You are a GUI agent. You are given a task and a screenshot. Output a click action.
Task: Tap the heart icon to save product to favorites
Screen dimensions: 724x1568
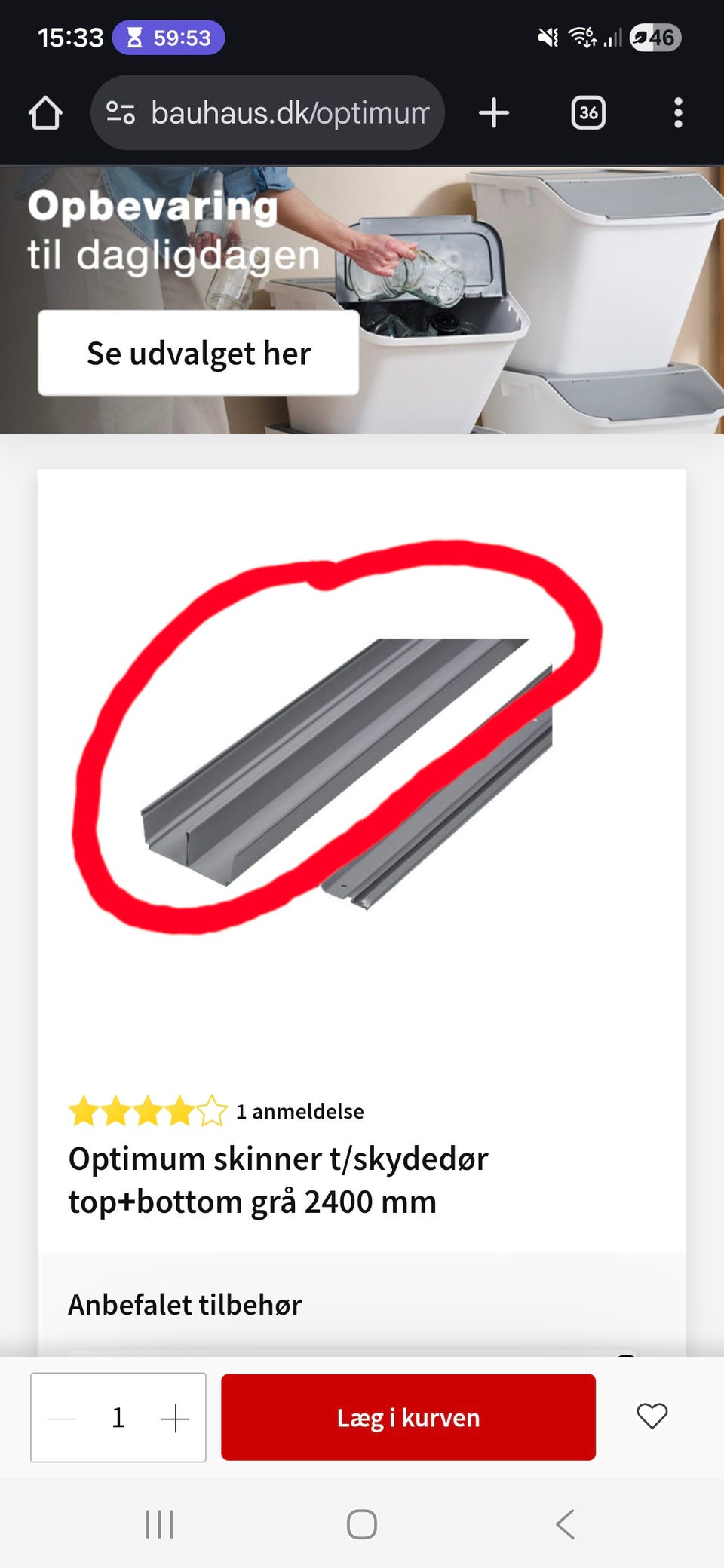pos(653,1416)
